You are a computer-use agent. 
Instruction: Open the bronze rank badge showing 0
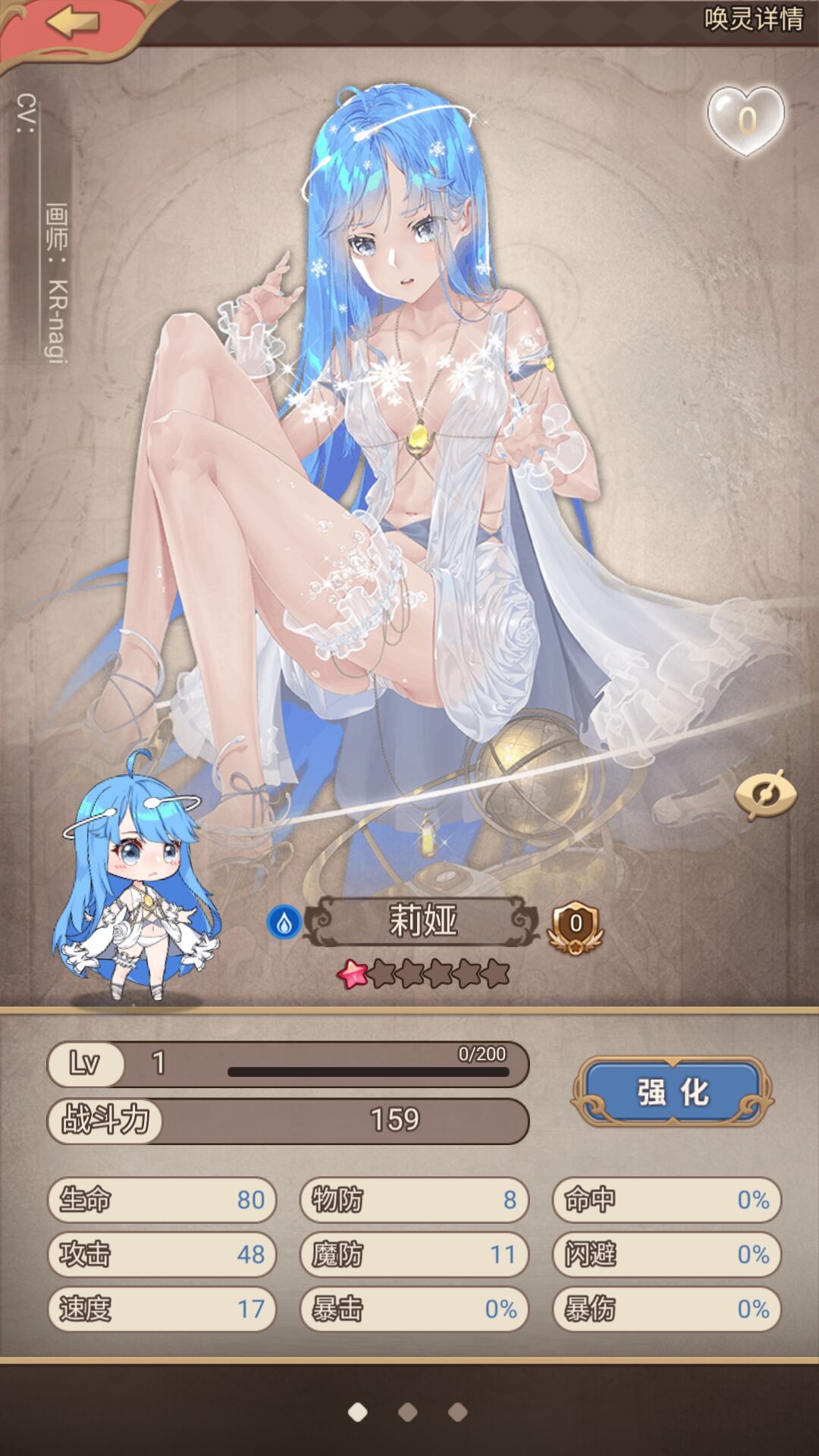coord(576,926)
